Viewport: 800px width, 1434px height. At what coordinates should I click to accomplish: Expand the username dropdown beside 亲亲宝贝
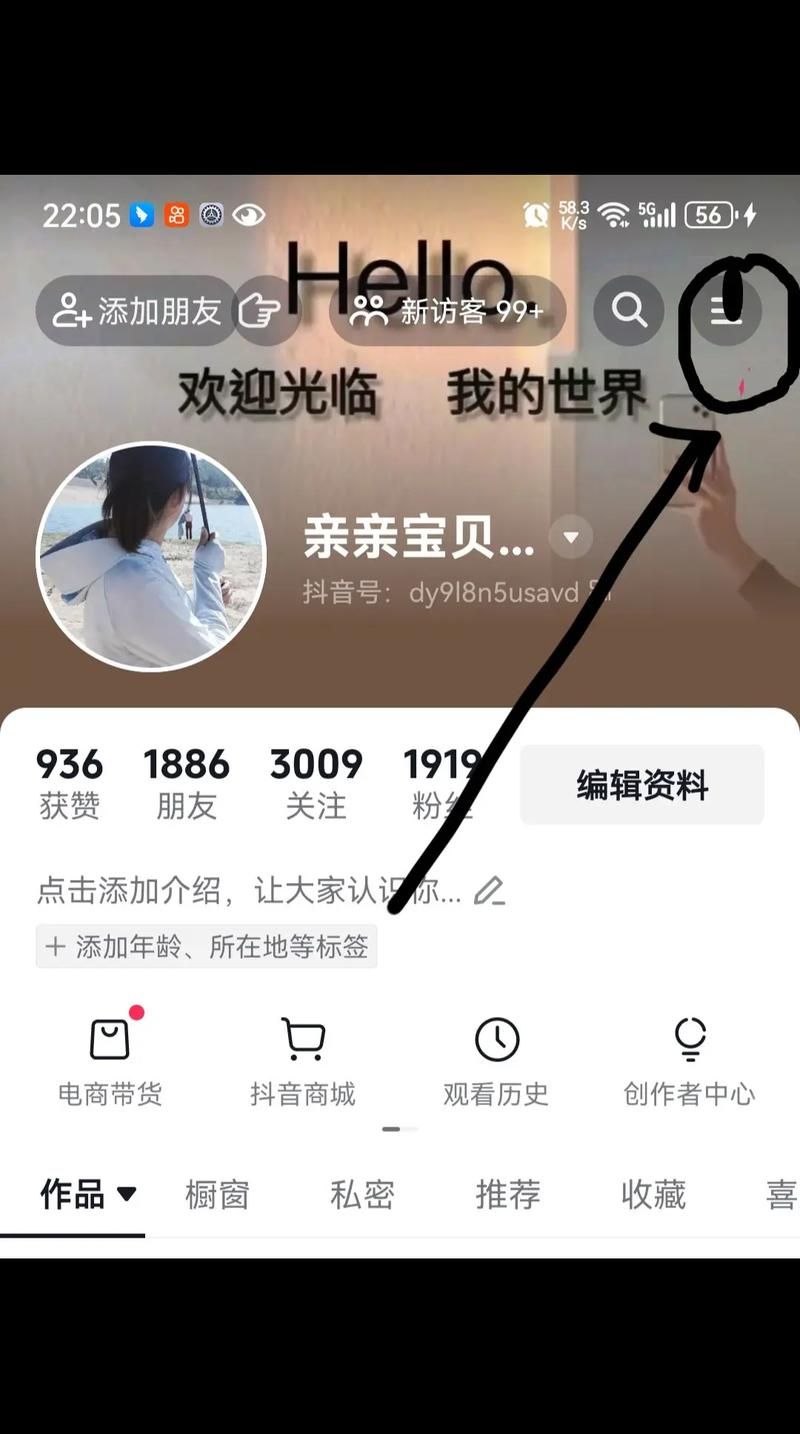click(570, 538)
